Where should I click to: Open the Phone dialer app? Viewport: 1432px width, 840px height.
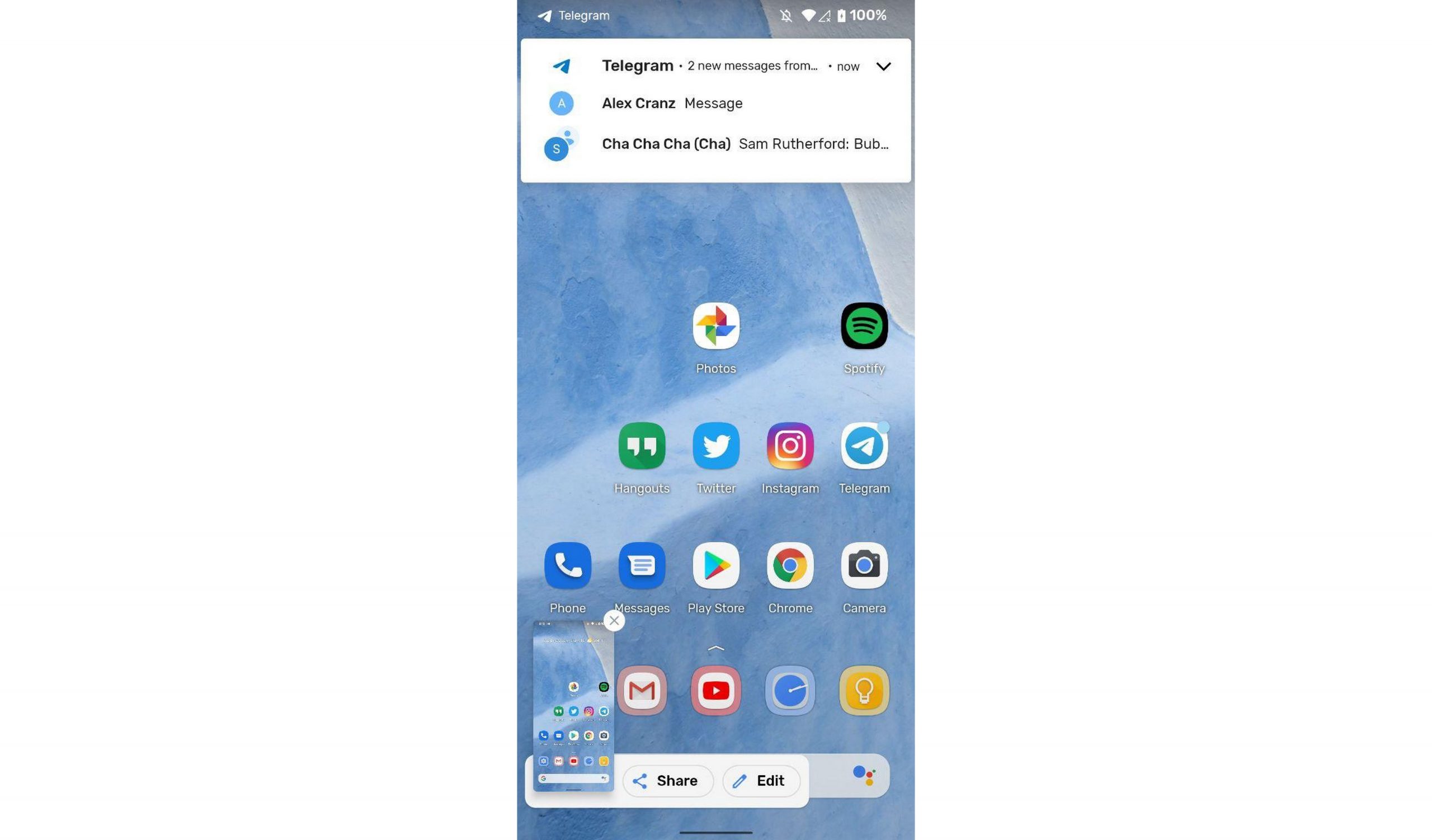567,565
